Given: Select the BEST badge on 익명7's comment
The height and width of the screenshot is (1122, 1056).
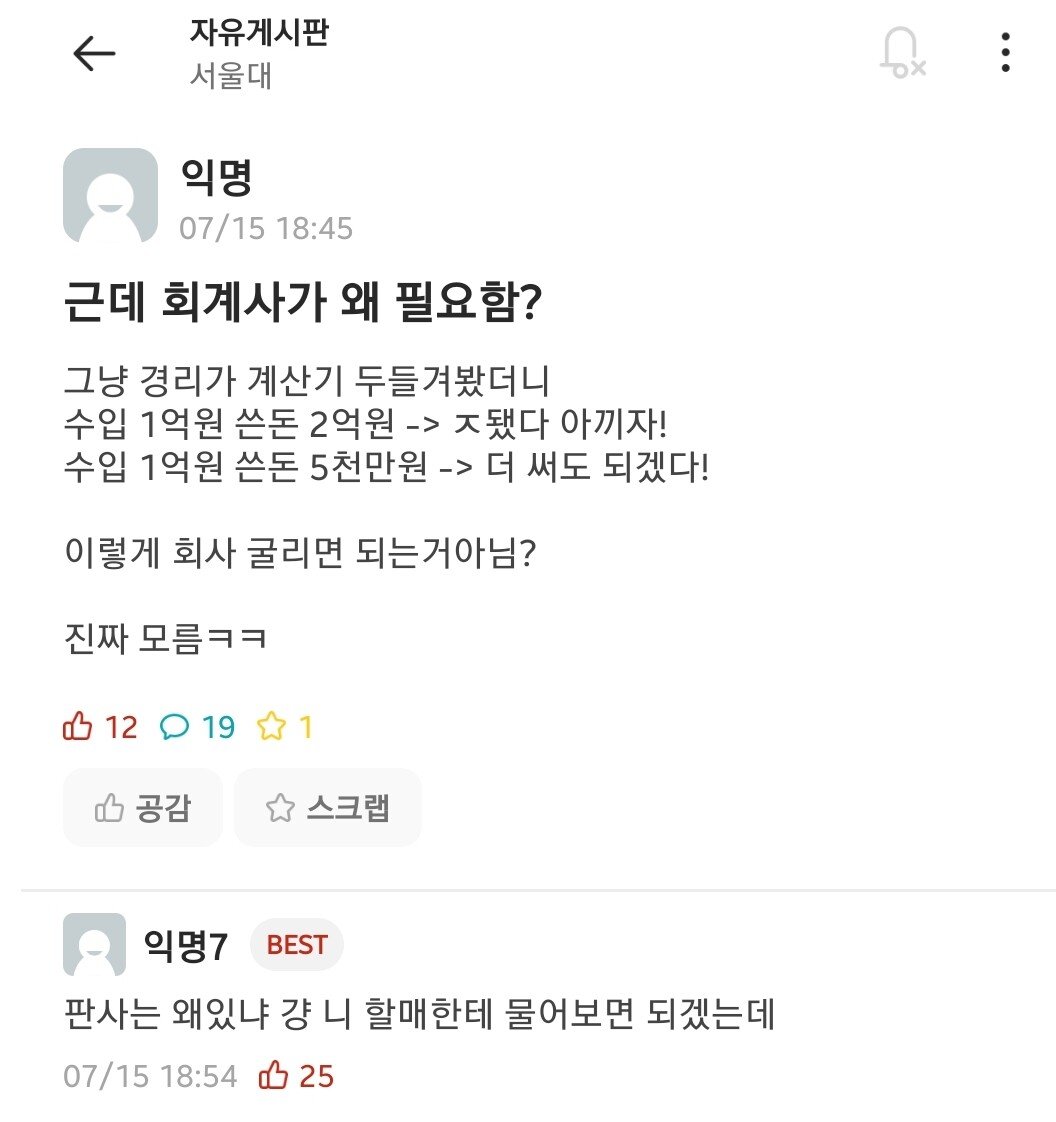Looking at the screenshot, I should click(x=295, y=944).
